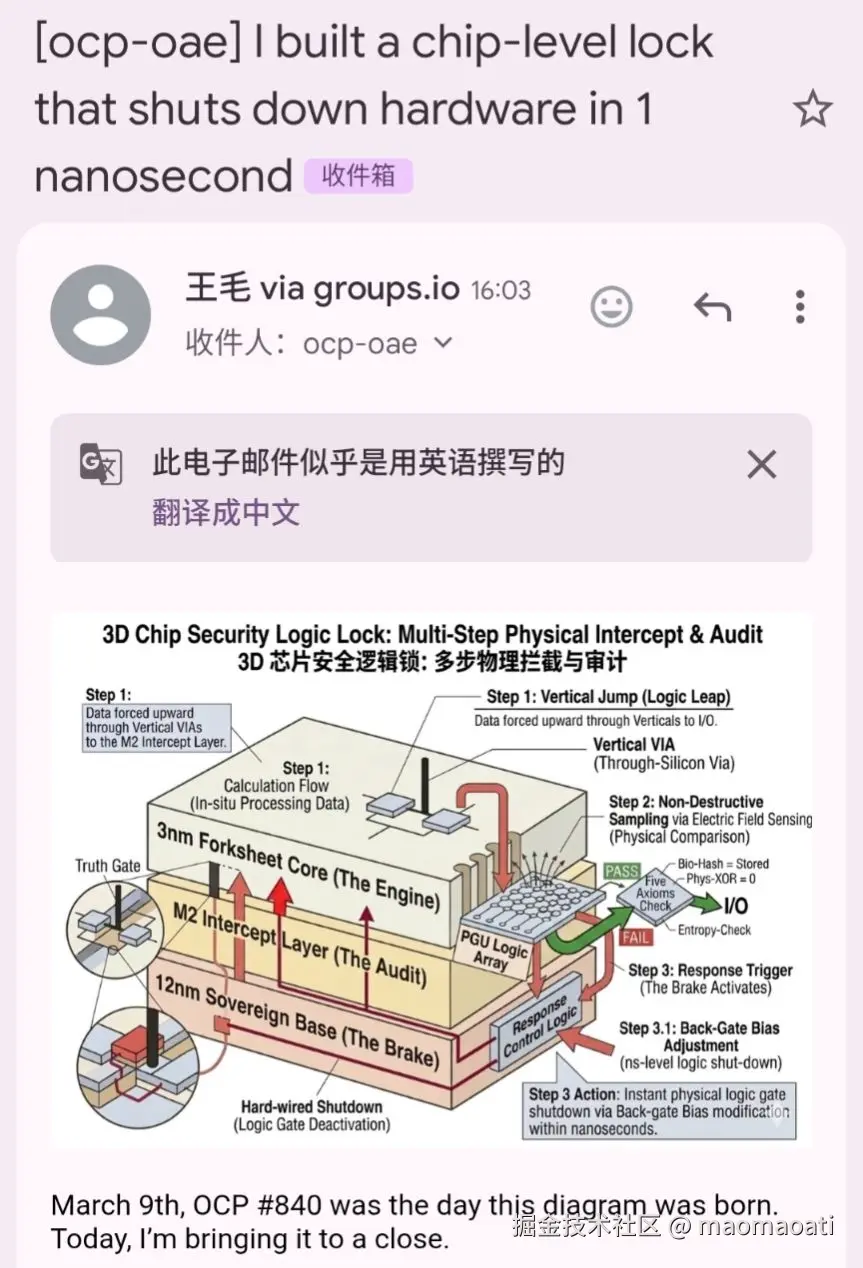Expand recipient details next to ocp-oae

[x=441, y=344]
